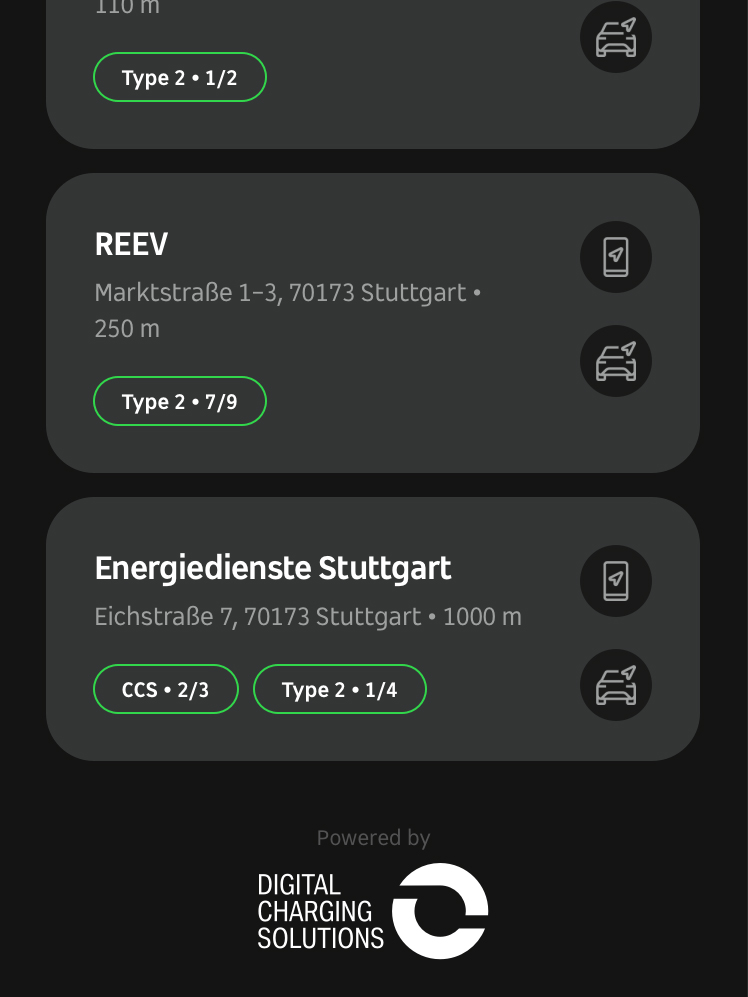The image size is (748, 997).
Task: Tap the phone navigation icon for REEV
Action: coord(616,257)
